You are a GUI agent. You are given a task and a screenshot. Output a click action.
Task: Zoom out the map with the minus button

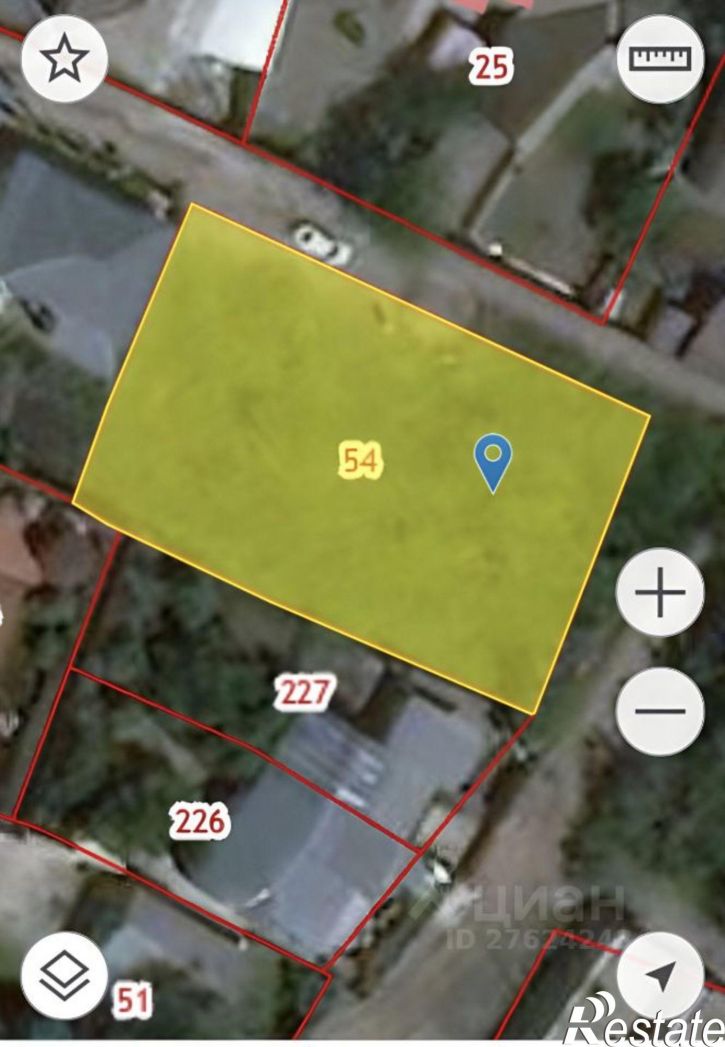[x=660, y=712]
